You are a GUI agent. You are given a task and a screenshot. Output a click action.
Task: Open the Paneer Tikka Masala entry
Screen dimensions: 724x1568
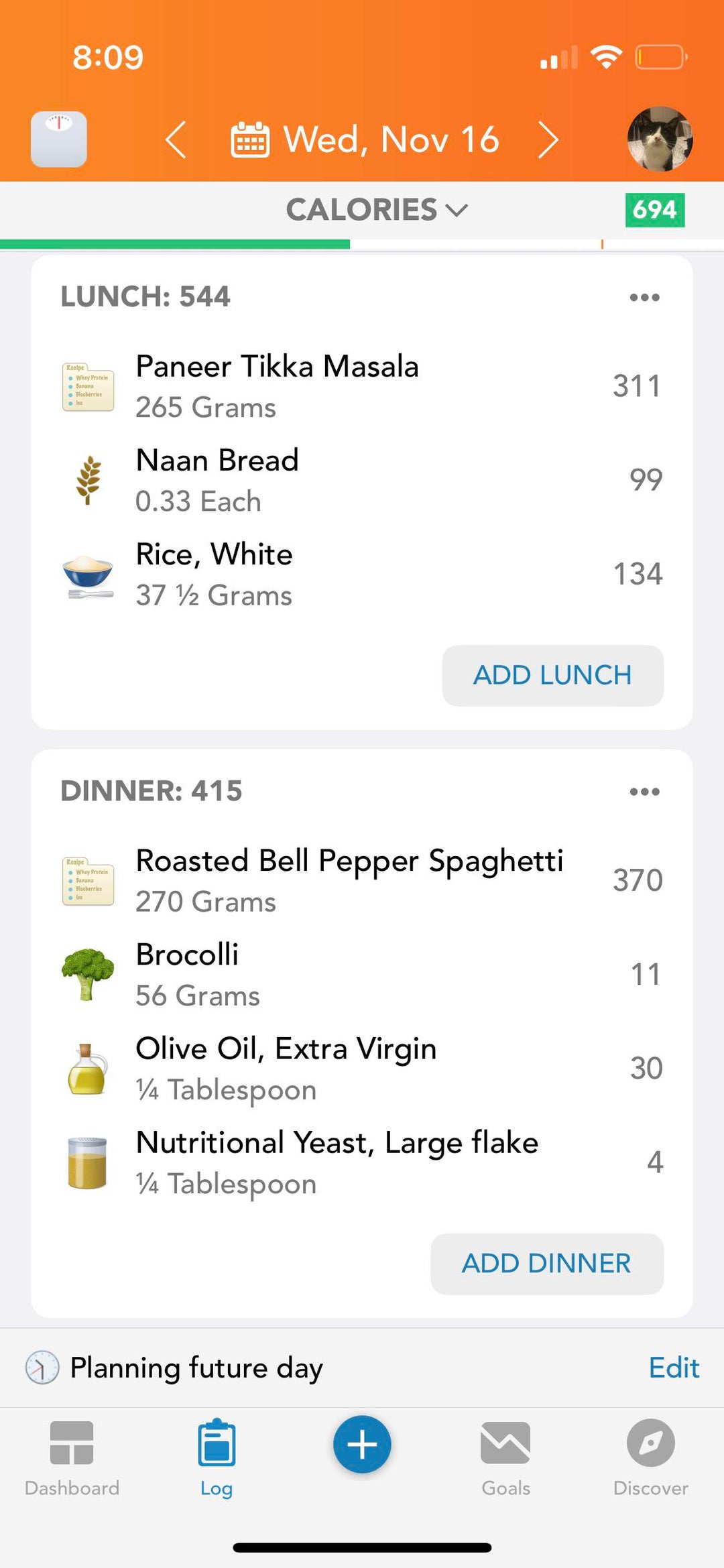[362, 386]
